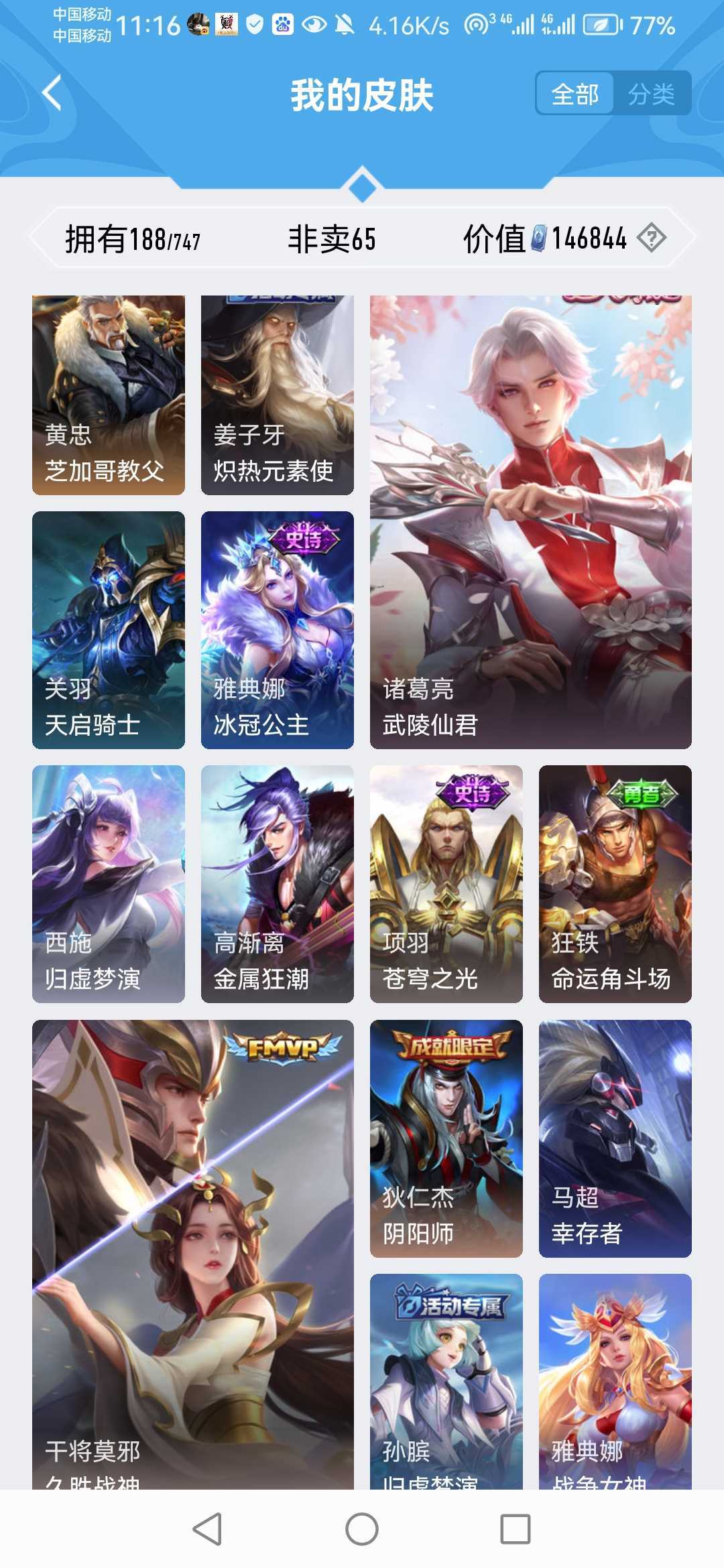Viewport: 724px width, 1568px height.
Task: View 狂铁 命运角斗场 skin
Action: (x=615, y=884)
